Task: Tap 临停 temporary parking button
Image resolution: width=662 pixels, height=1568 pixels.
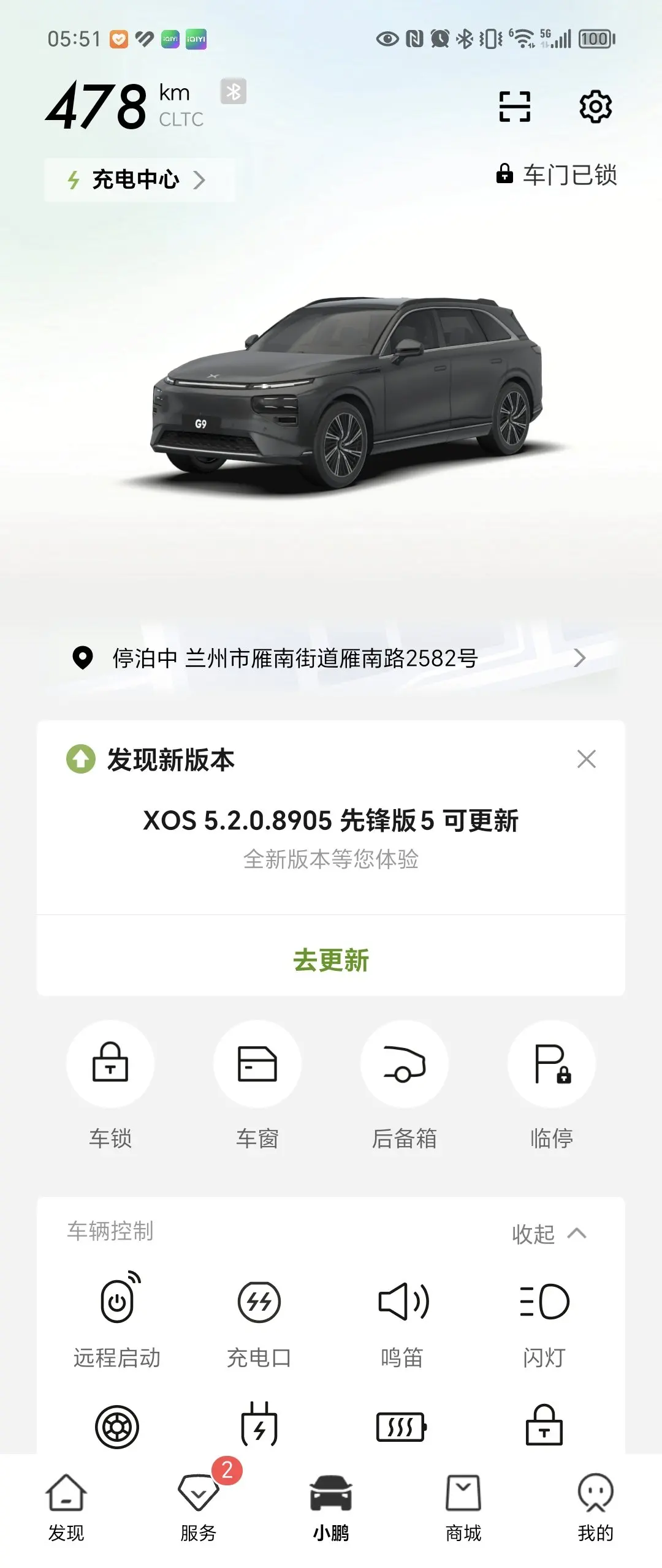Action: pos(552,1065)
